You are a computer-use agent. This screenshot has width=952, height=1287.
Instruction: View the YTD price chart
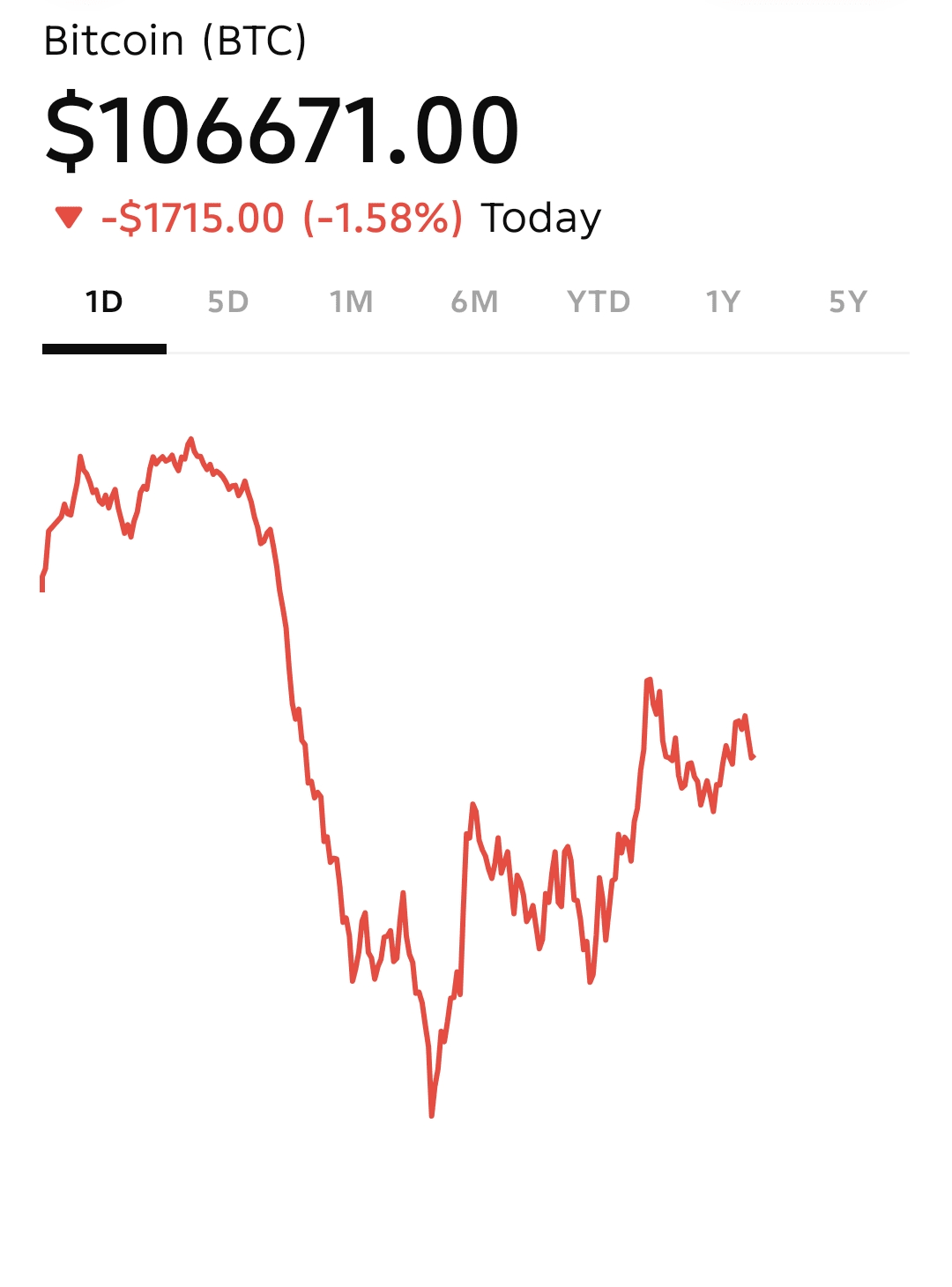coord(599,302)
